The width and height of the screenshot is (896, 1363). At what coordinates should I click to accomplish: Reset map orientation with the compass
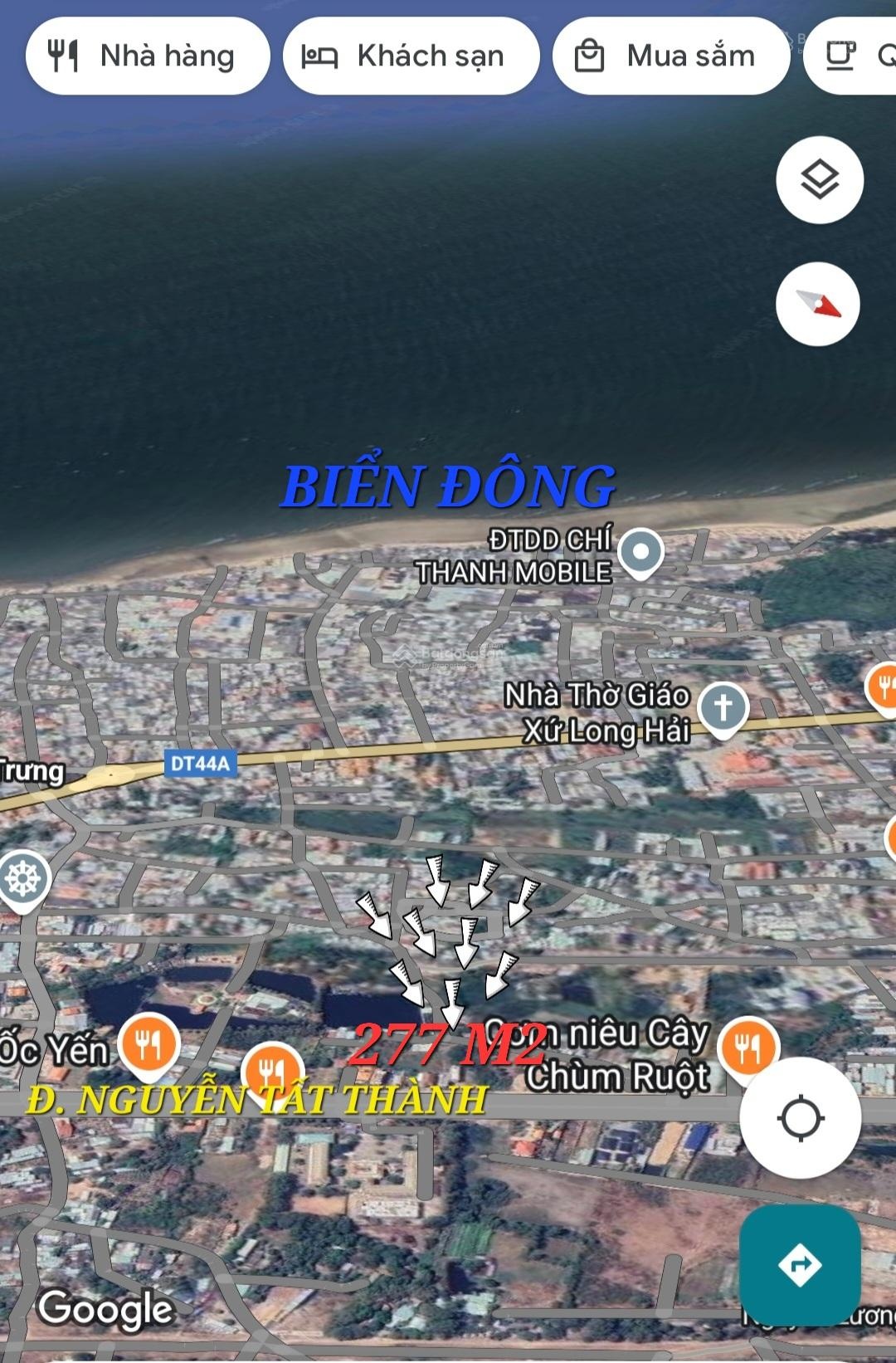pos(817,304)
